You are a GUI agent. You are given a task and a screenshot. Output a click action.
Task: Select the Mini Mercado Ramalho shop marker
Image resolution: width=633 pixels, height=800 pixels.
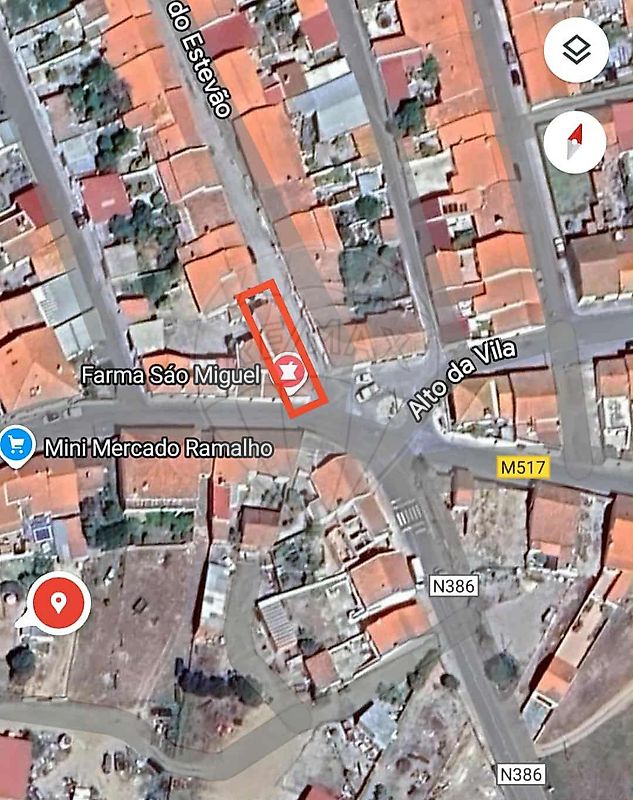point(15,444)
